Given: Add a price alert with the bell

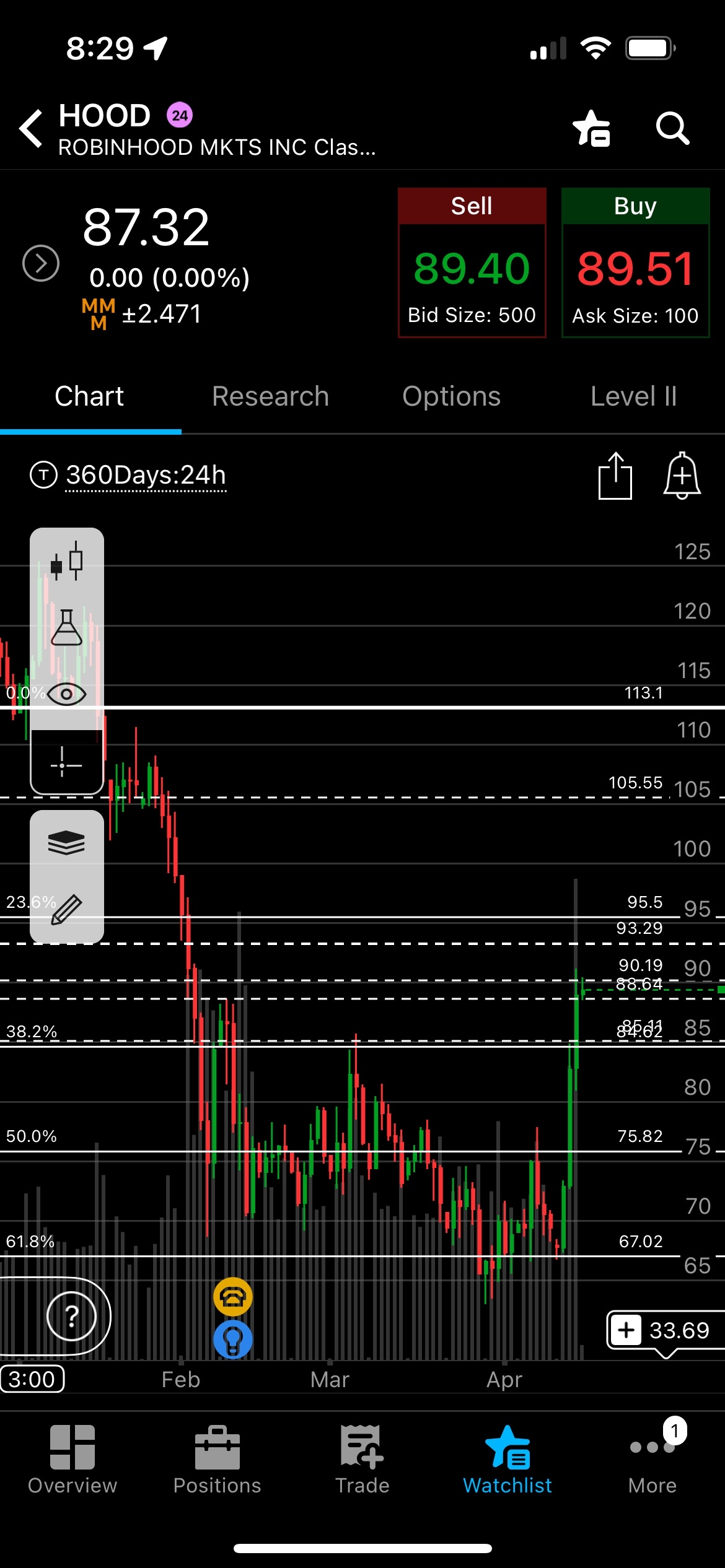Looking at the screenshot, I should [x=682, y=476].
